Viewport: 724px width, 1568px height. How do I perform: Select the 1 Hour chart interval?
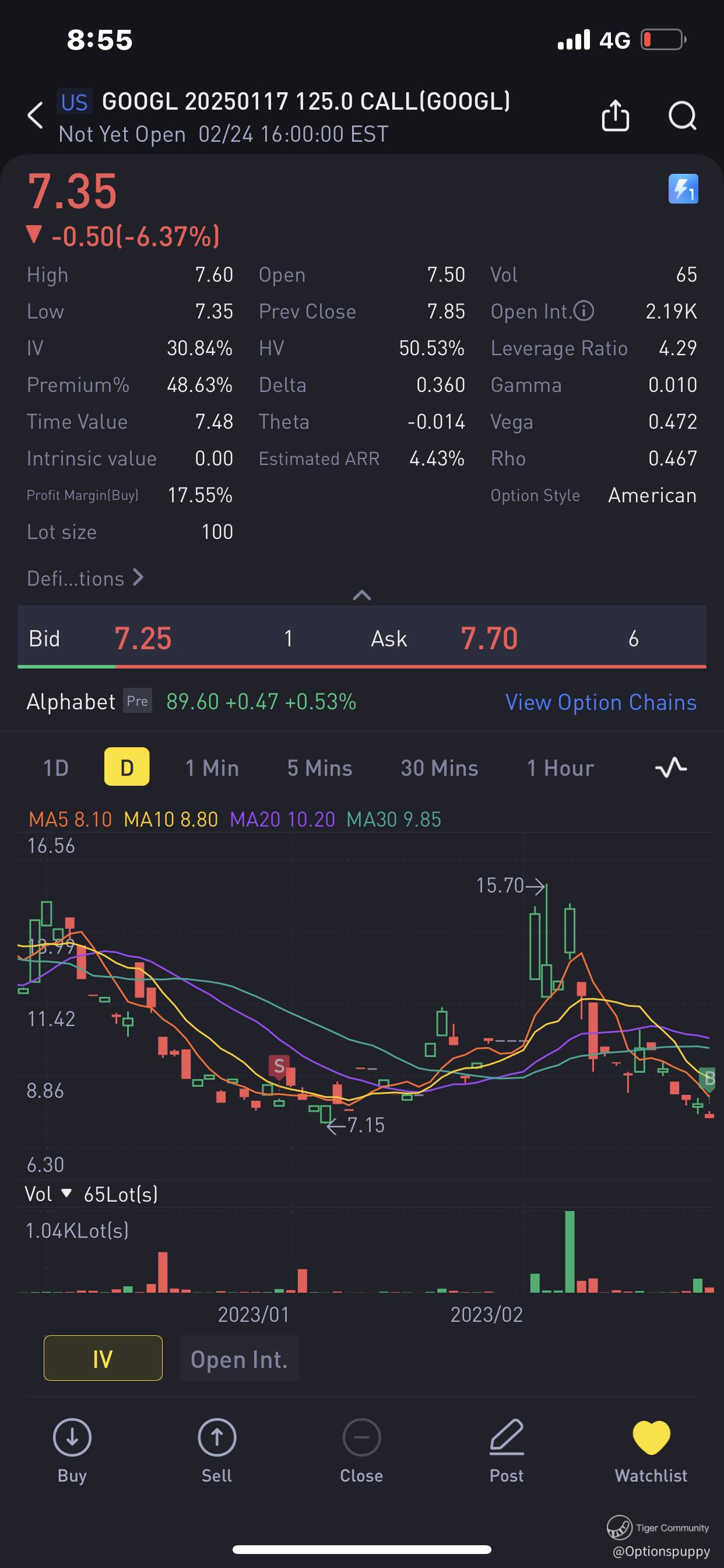pyautogui.click(x=560, y=768)
